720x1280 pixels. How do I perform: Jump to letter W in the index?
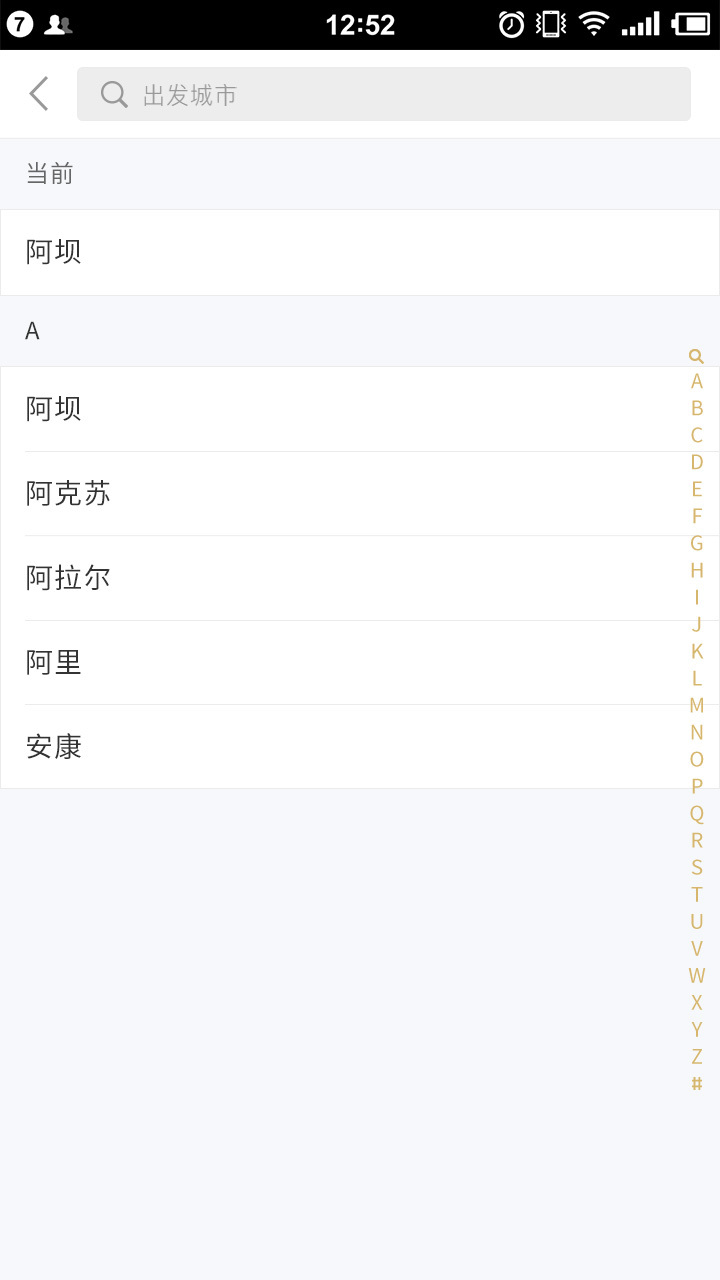tap(697, 975)
